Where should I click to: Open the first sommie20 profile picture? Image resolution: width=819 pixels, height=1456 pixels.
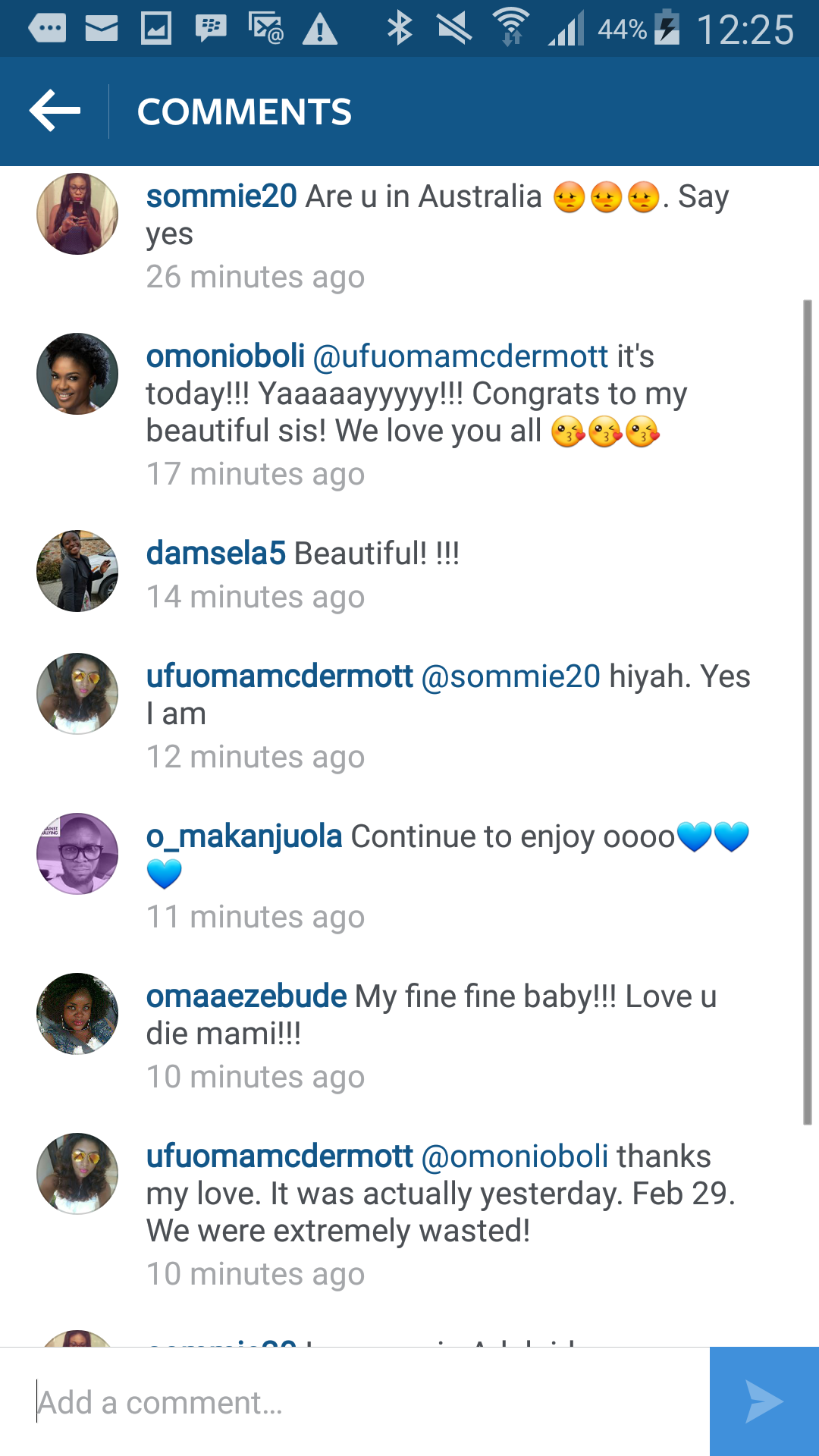pyautogui.click(x=77, y=214)
